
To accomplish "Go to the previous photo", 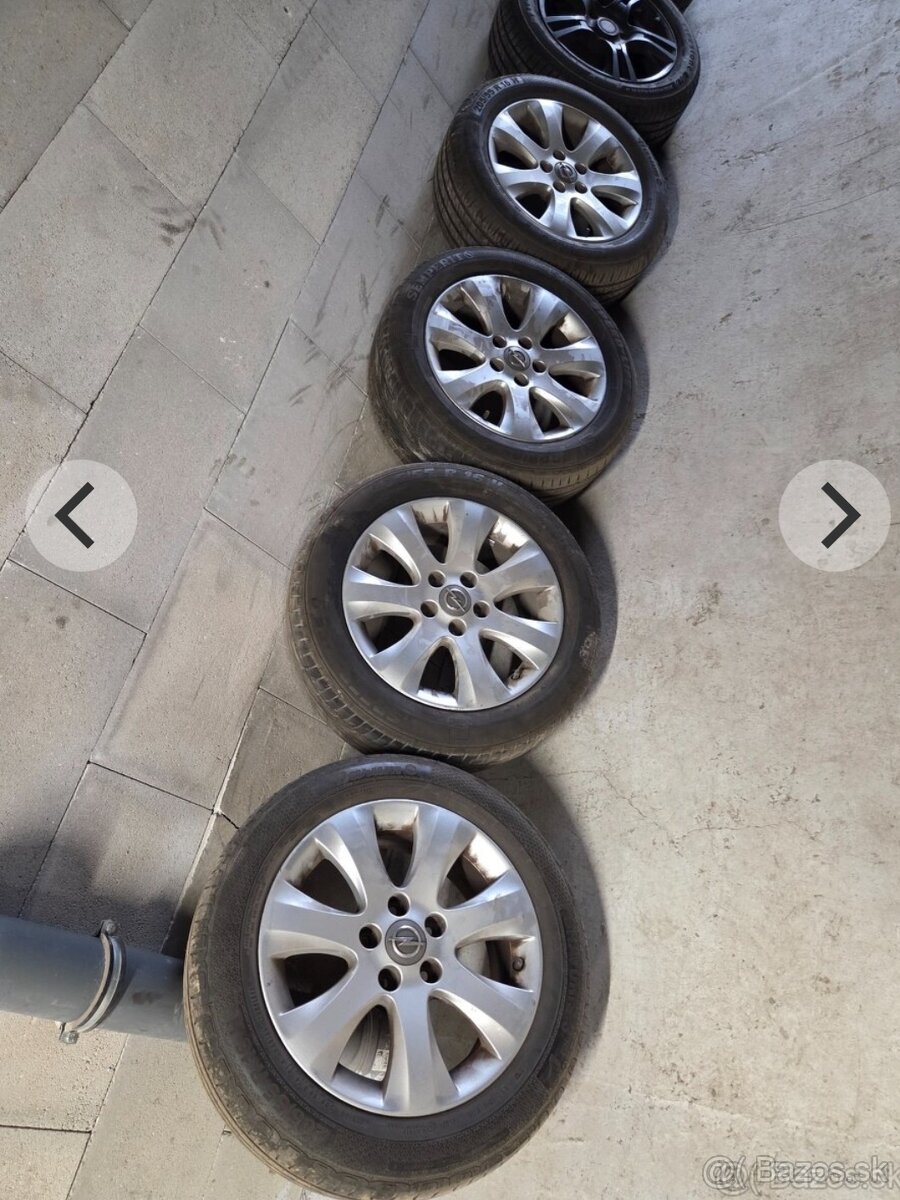I will pos(80,516).
